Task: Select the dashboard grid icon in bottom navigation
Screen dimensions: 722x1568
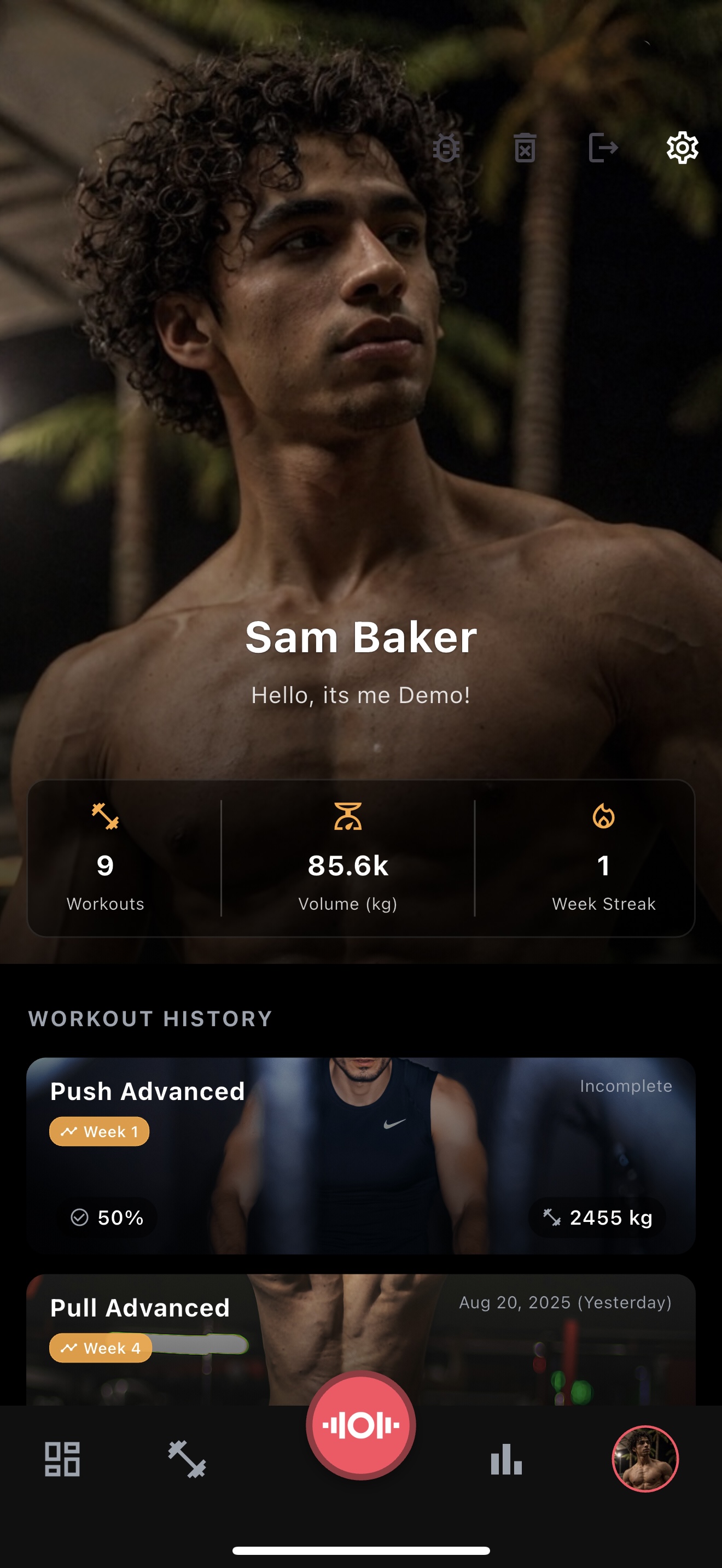Action: pyautogui.click(x=63, y=1459)
